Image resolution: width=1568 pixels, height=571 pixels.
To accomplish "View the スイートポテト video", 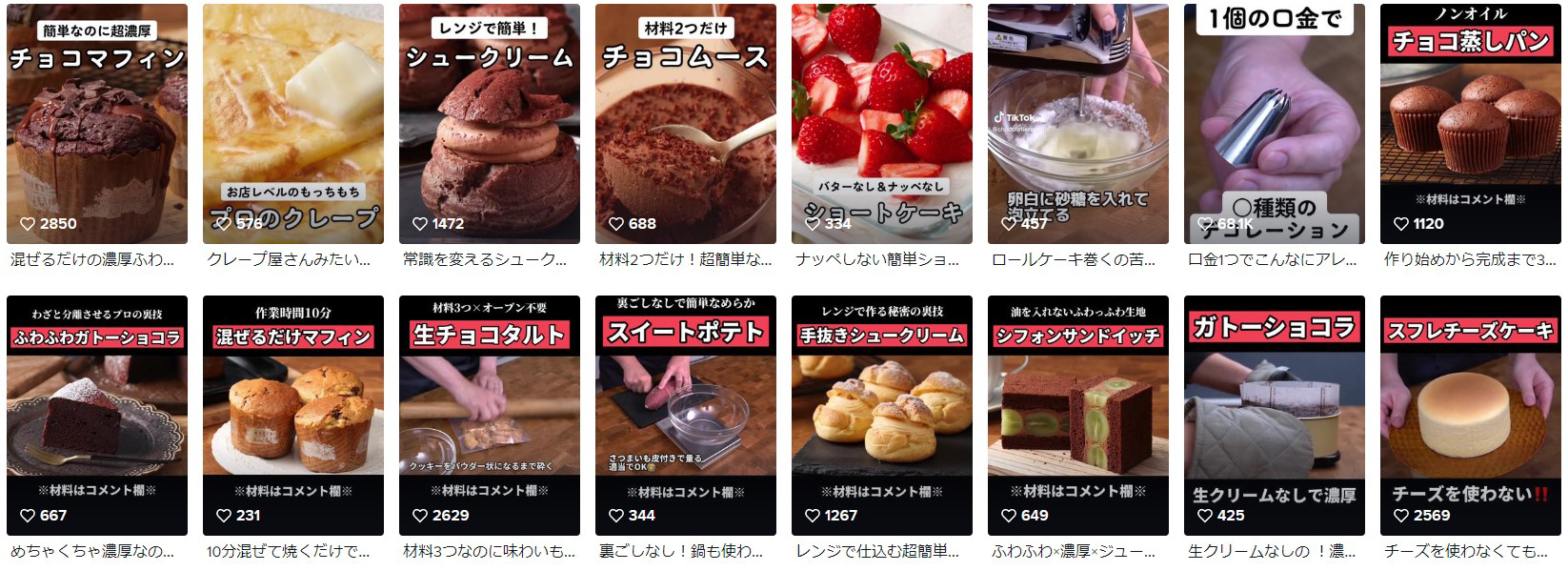I will pyautogui.click(x=686, y=416).
